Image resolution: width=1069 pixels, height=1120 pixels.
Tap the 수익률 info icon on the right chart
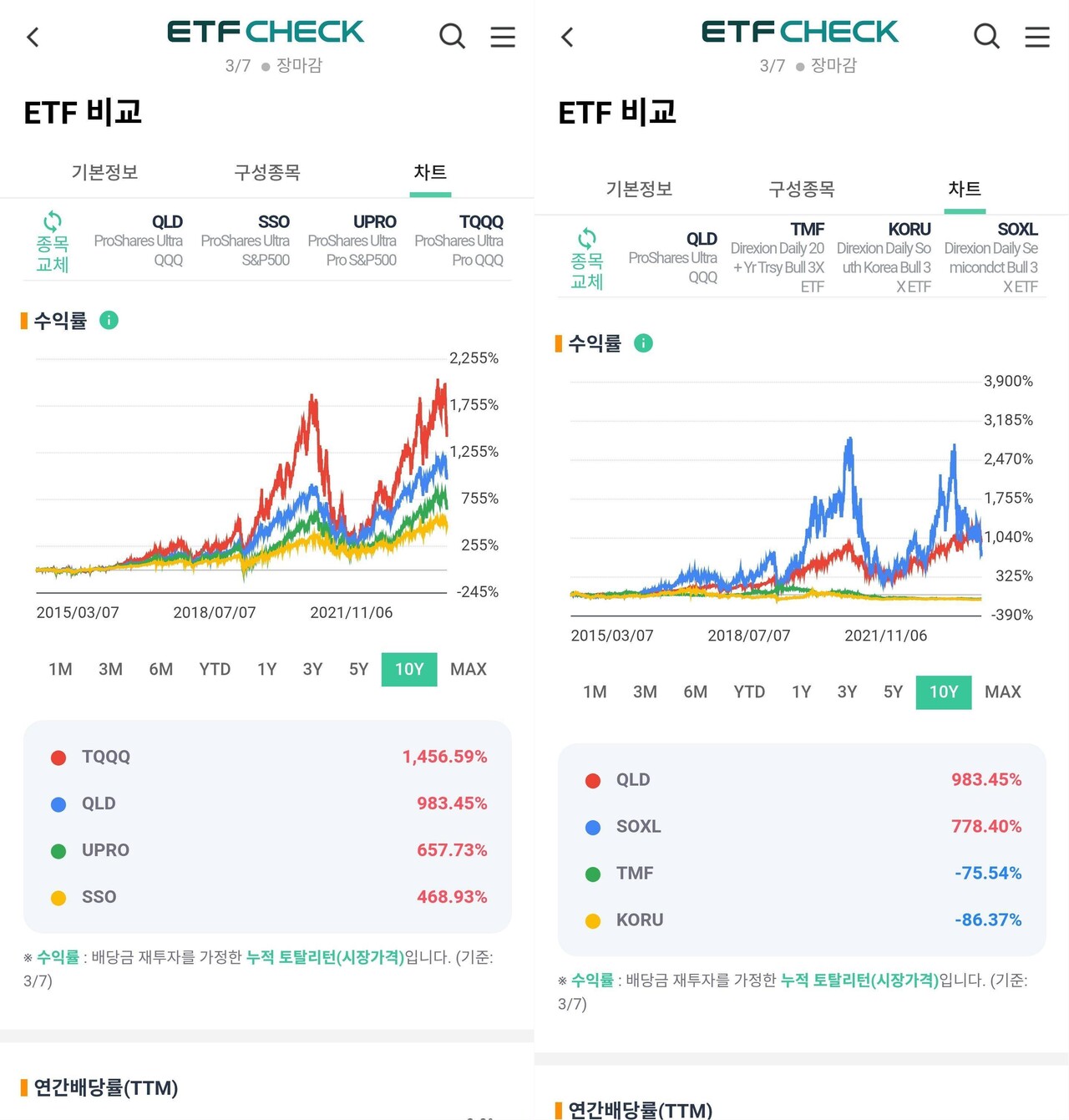click(x=643, y=343)
